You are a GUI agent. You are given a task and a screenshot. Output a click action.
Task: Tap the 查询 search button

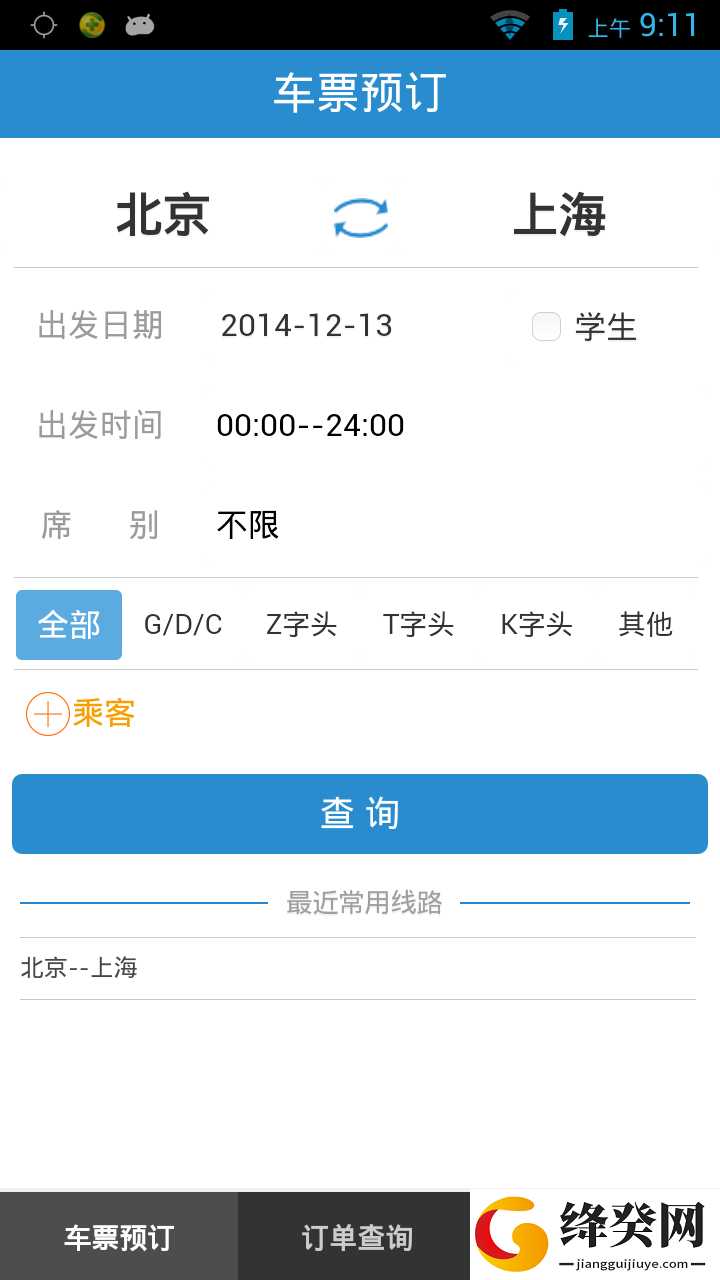click(360, 814)
